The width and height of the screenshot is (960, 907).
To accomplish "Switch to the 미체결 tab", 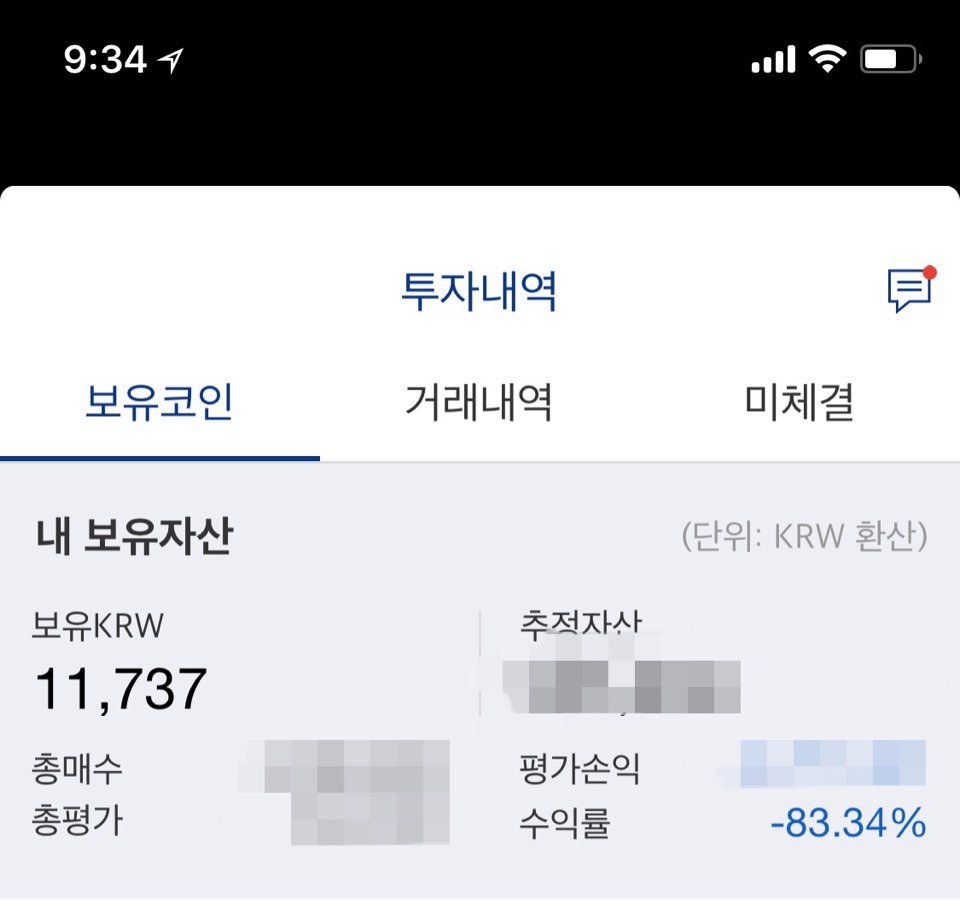I will pyautogui.click(x=799, y=404).
